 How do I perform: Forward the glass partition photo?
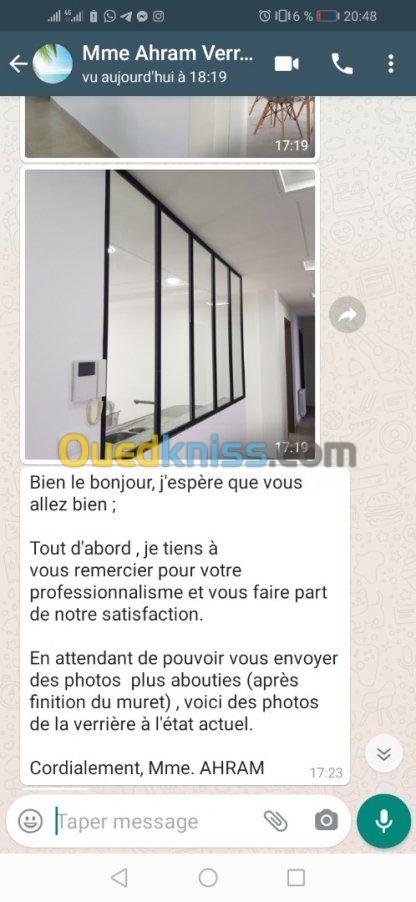pyautogui.click(x=348, y=314)
